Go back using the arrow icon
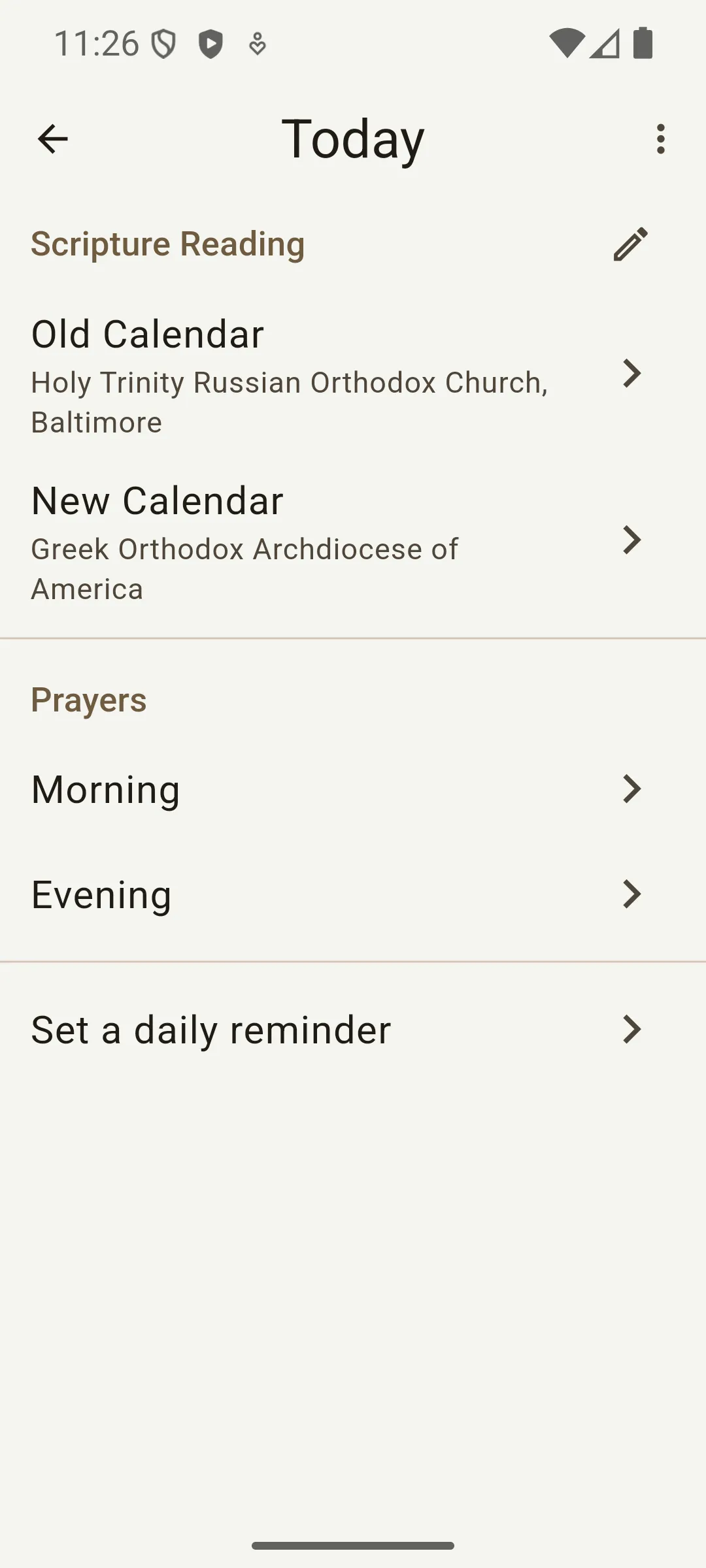The width and height of the screenshot is (706, 1568). (x=52, y=139)
